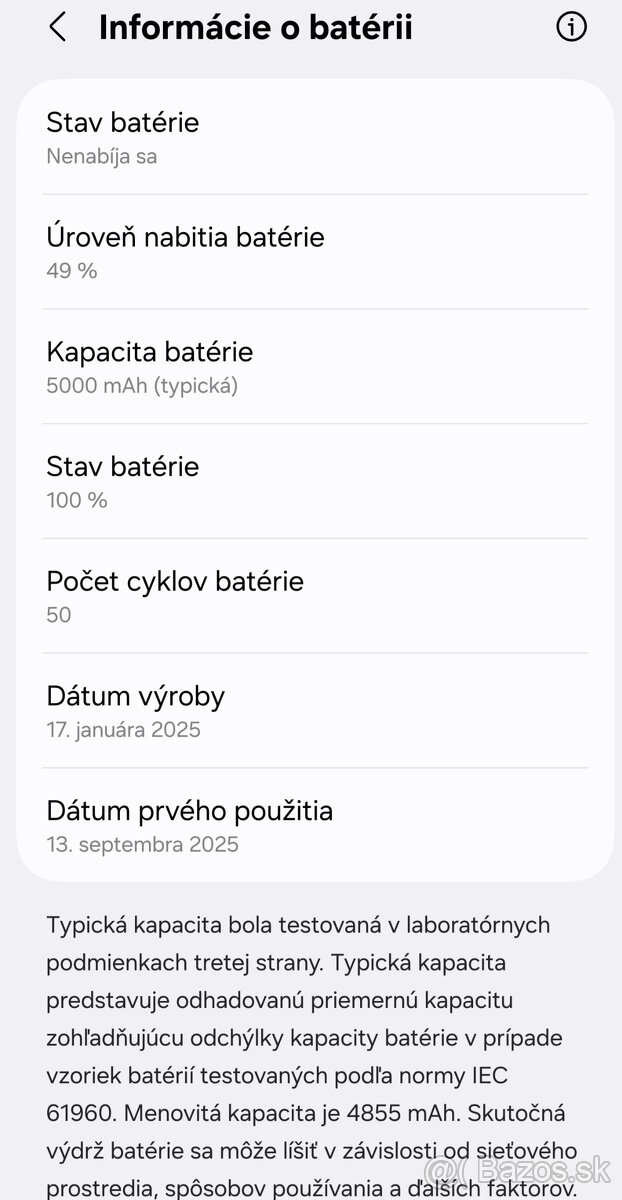Go back from battery information
Viewport: 622px width, 1200px height.
58,28
